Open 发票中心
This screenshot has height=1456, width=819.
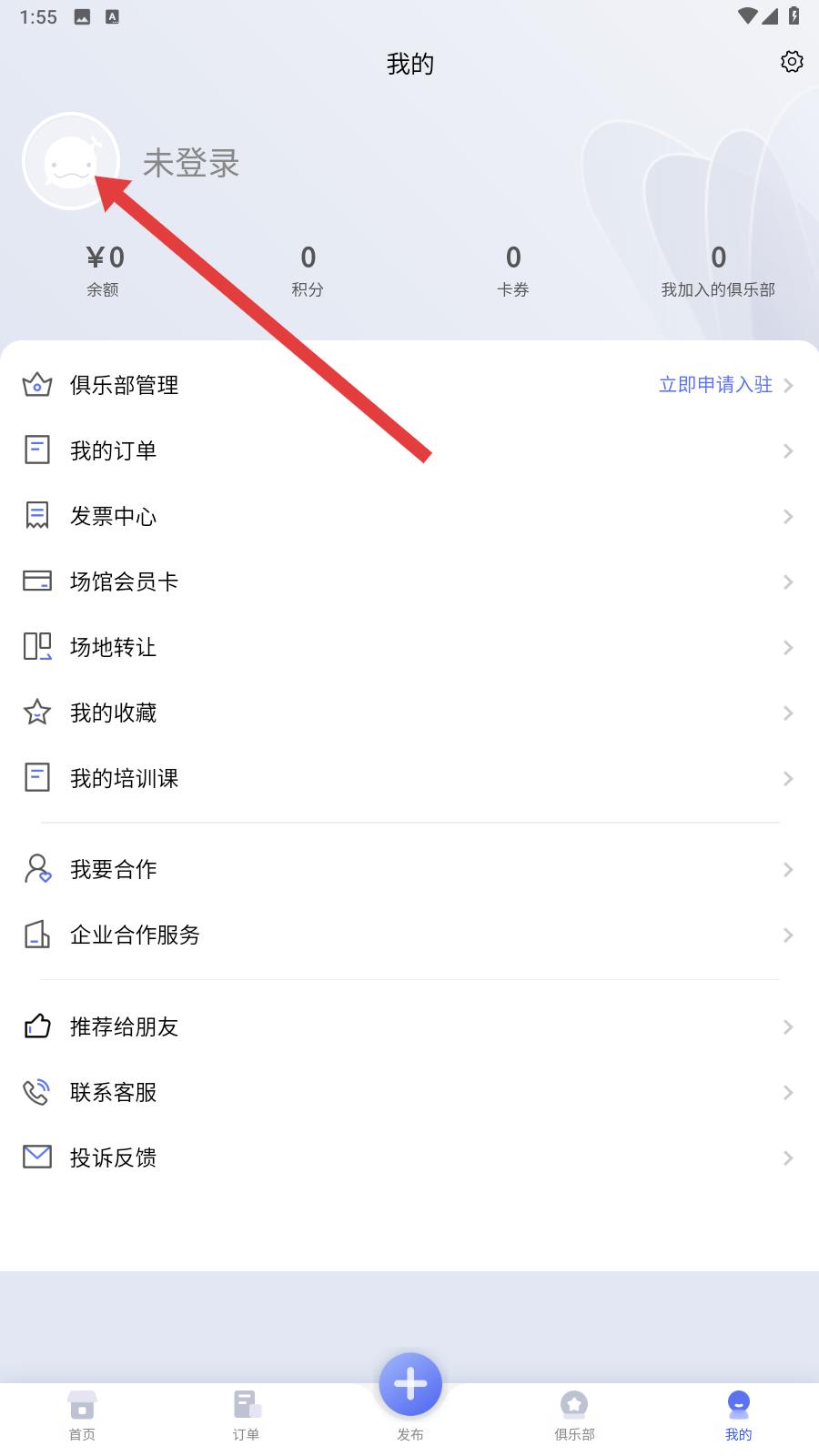tap(409, 516)
